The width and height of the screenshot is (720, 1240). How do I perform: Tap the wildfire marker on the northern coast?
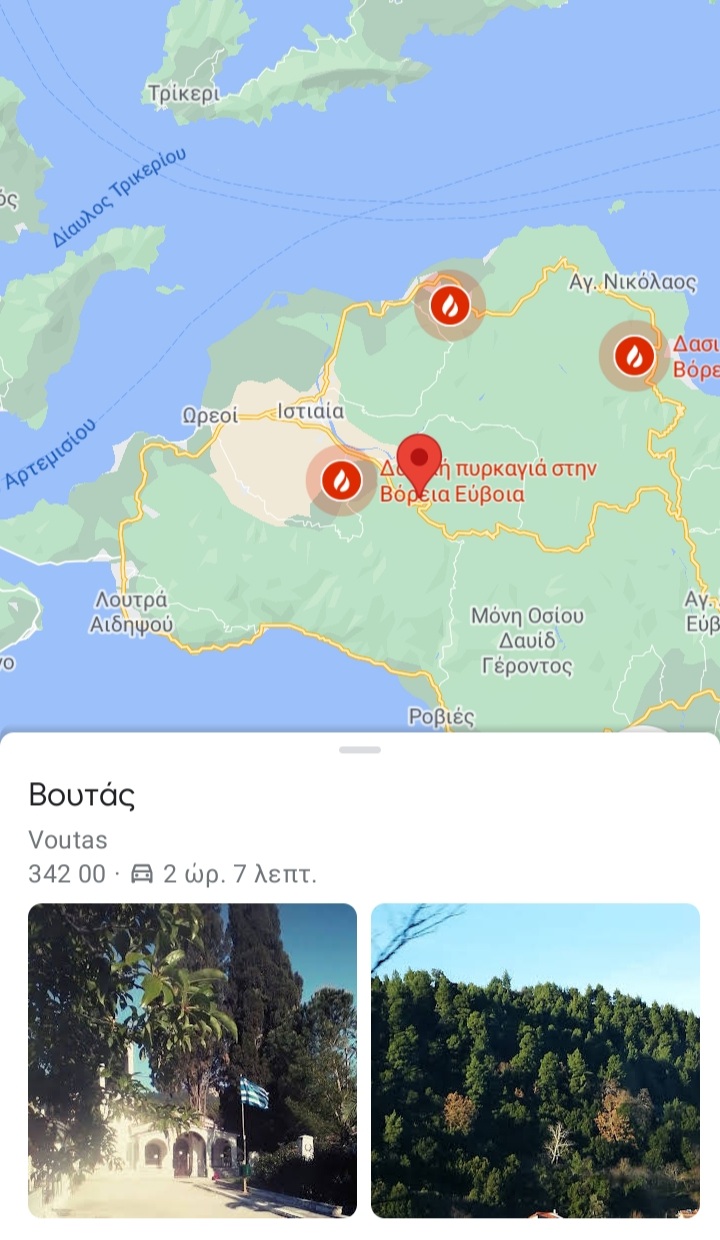tap(450, 306)
